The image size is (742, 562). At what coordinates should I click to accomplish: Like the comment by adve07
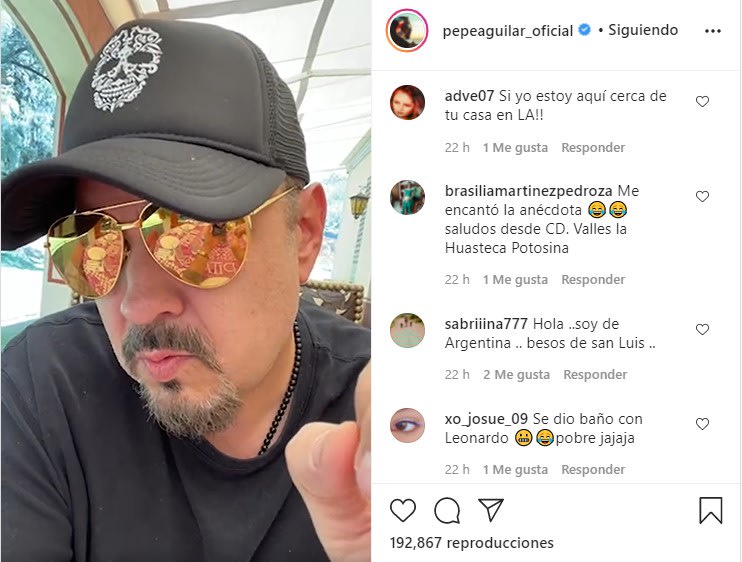[702, 102]
